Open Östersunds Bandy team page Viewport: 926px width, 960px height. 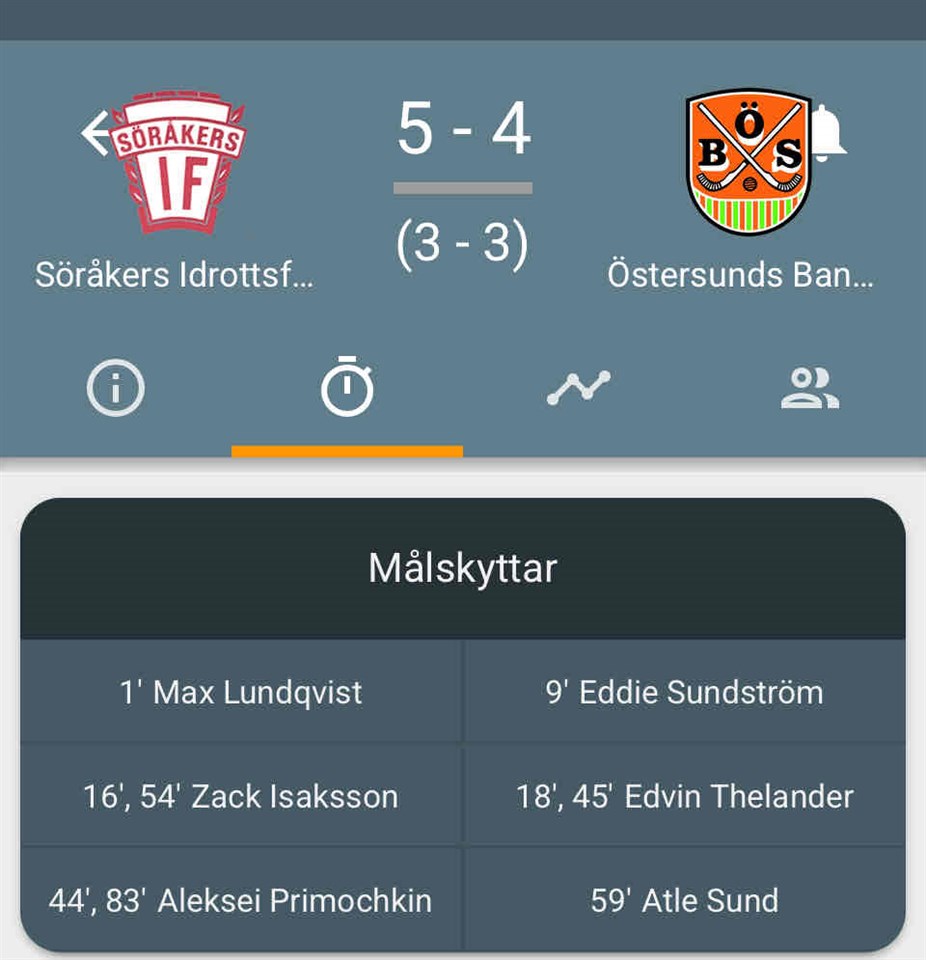click(x=748, y=165)
